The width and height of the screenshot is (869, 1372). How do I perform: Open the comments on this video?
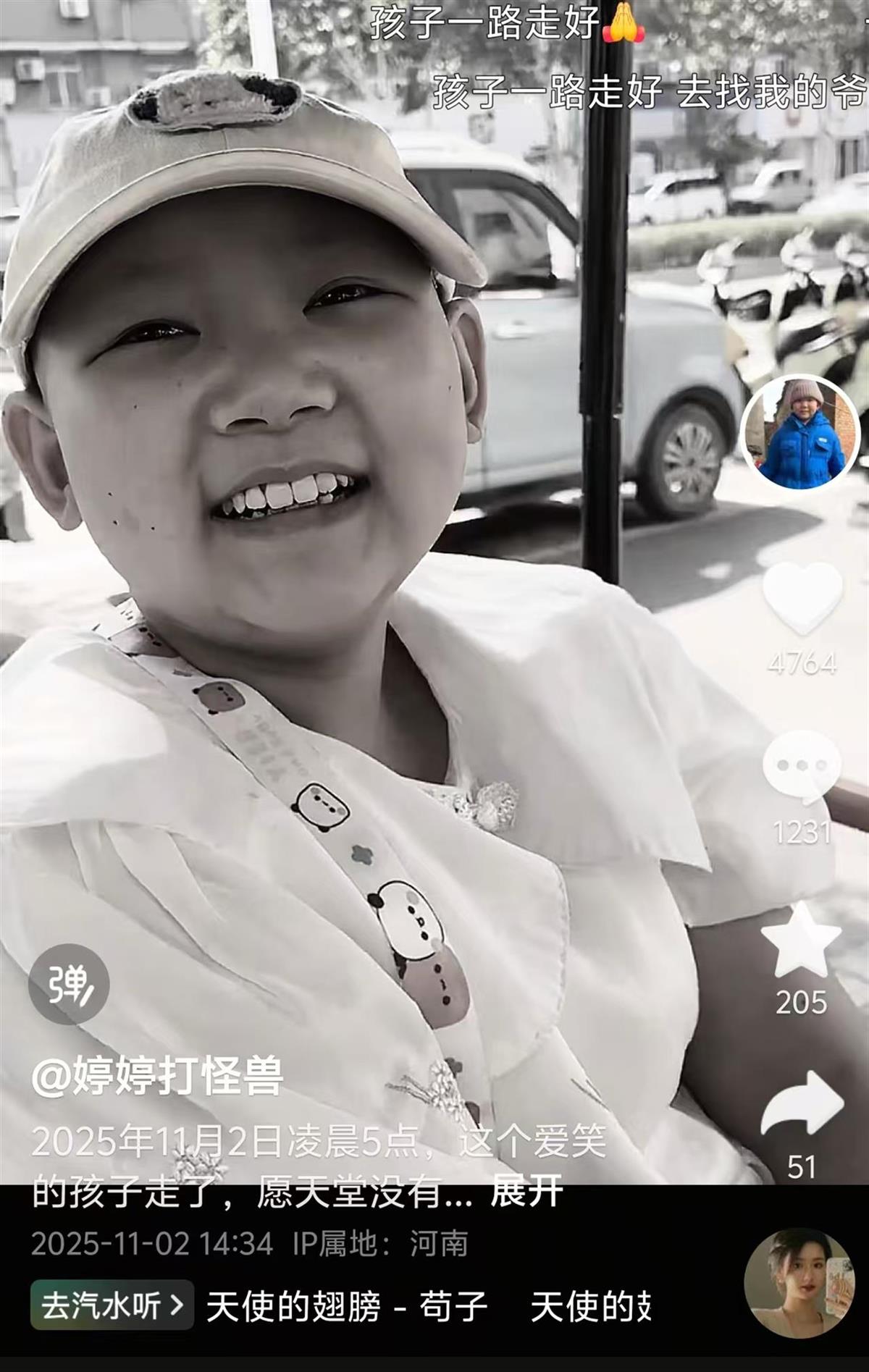pos(802,767)
